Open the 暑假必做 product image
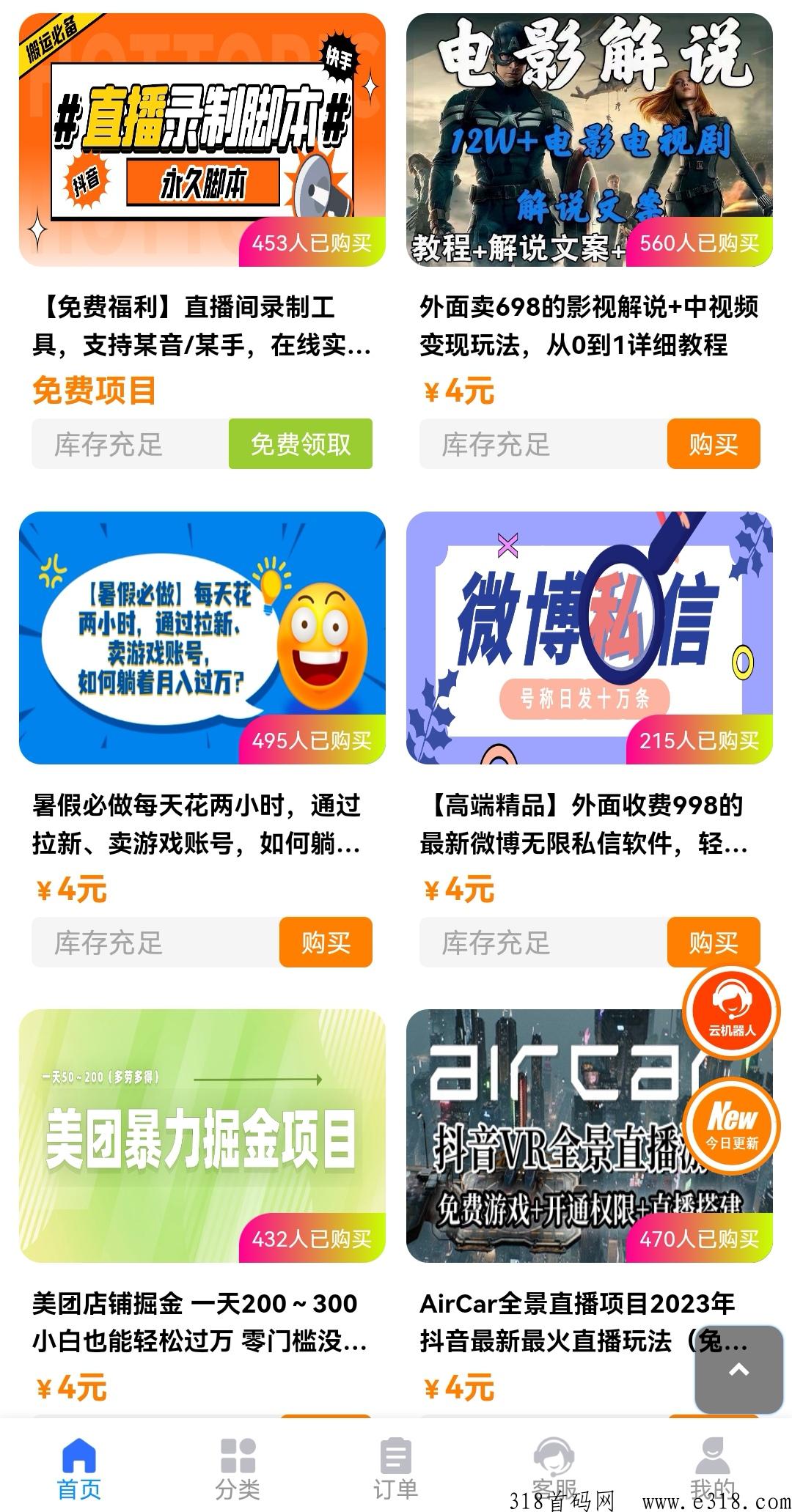The height and width of the screenshot is (1512, 792). [x=202, y=638]
